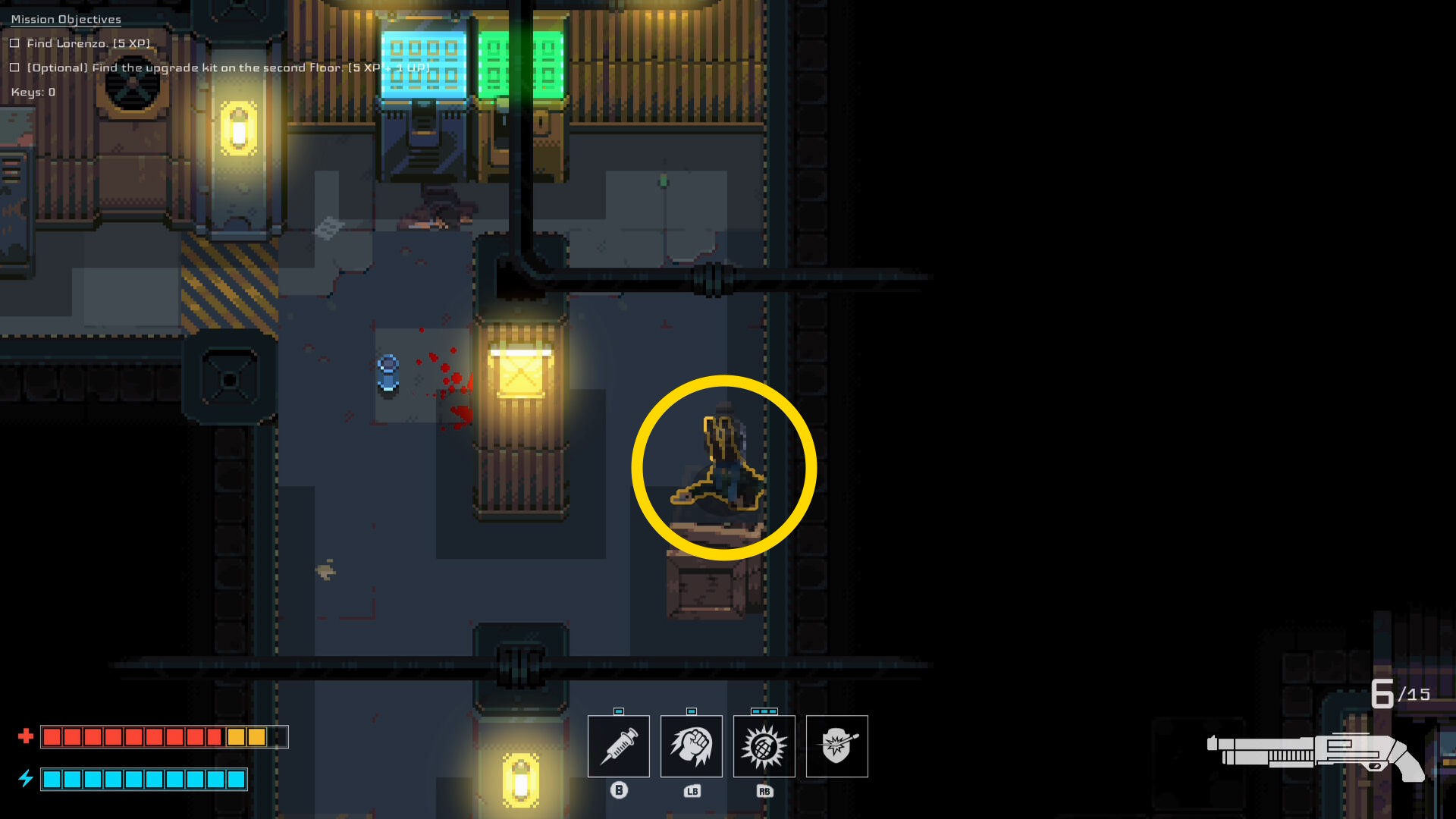The image size is (1456, 819).
Task: Trigger the grenade blast ability
Action: (x=764, y=746)
